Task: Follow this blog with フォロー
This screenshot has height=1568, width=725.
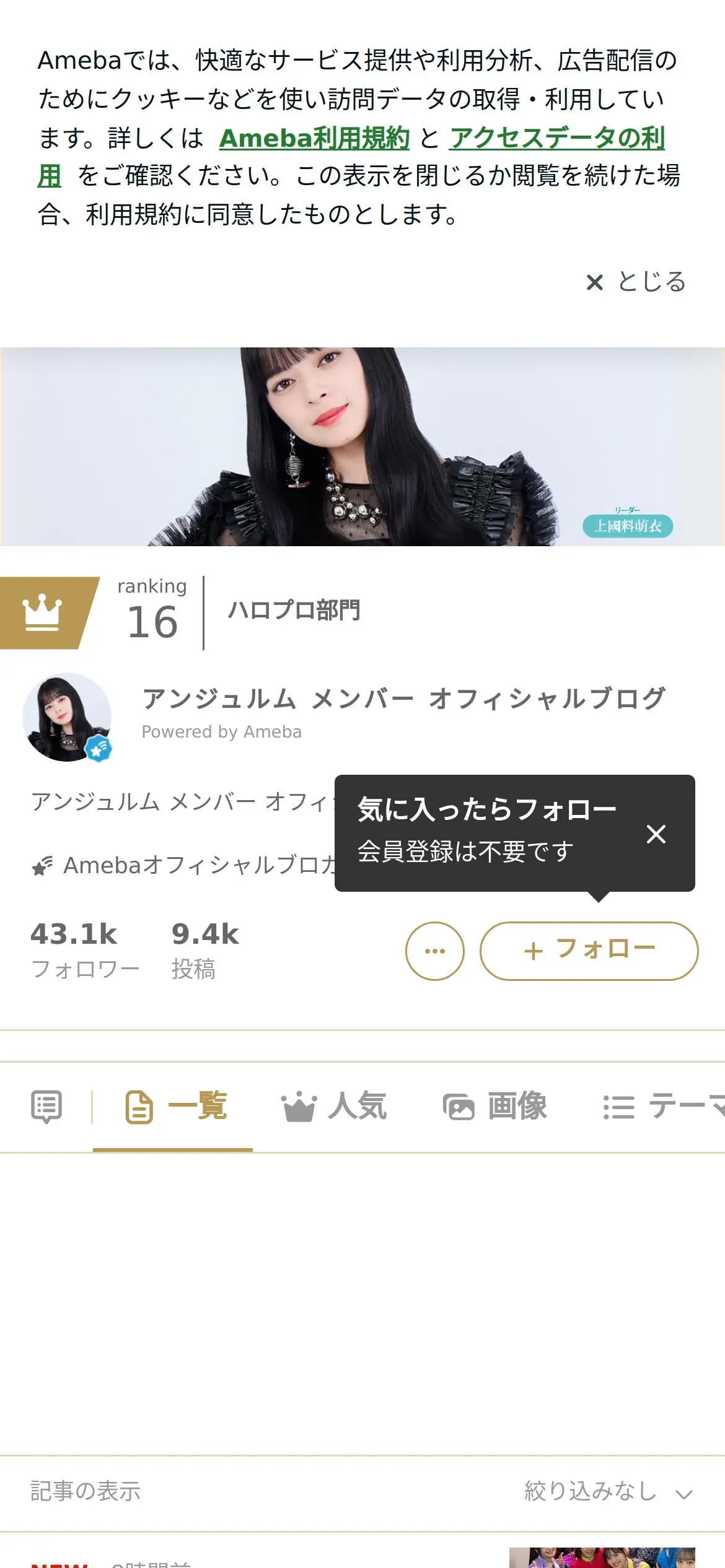Action: click(589, 951)
